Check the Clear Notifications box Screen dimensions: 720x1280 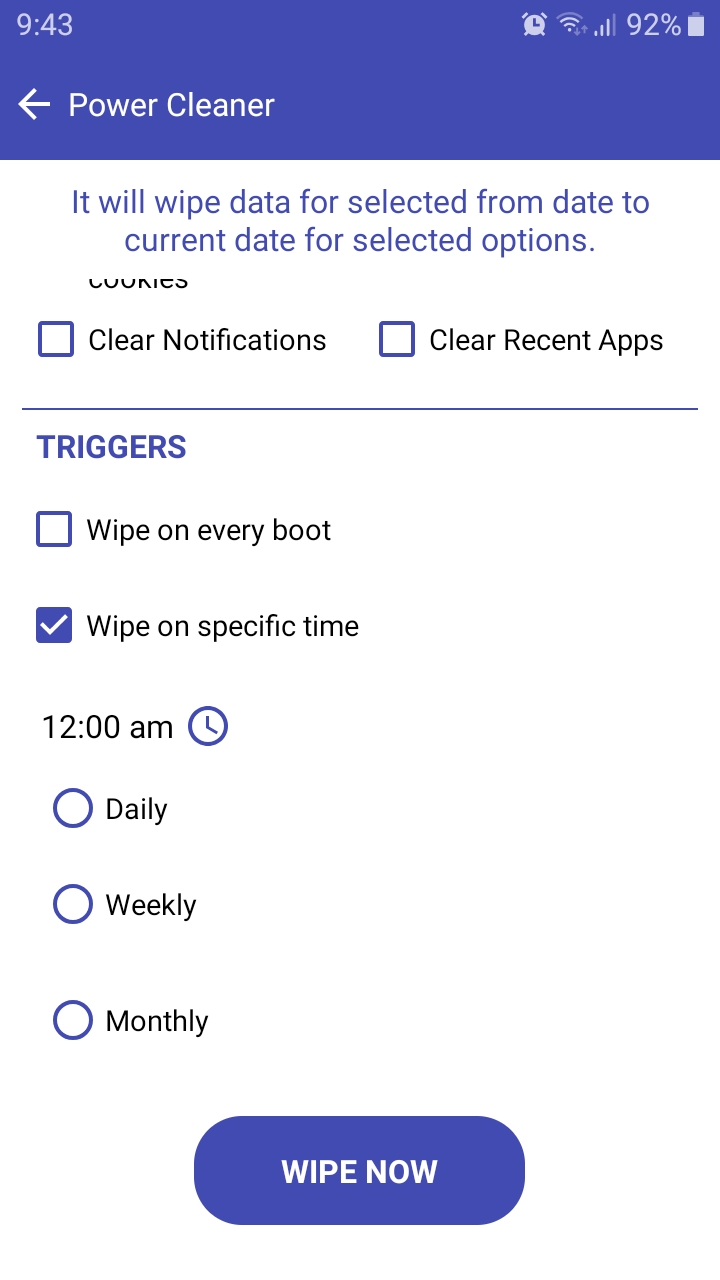tap(56, 340)
